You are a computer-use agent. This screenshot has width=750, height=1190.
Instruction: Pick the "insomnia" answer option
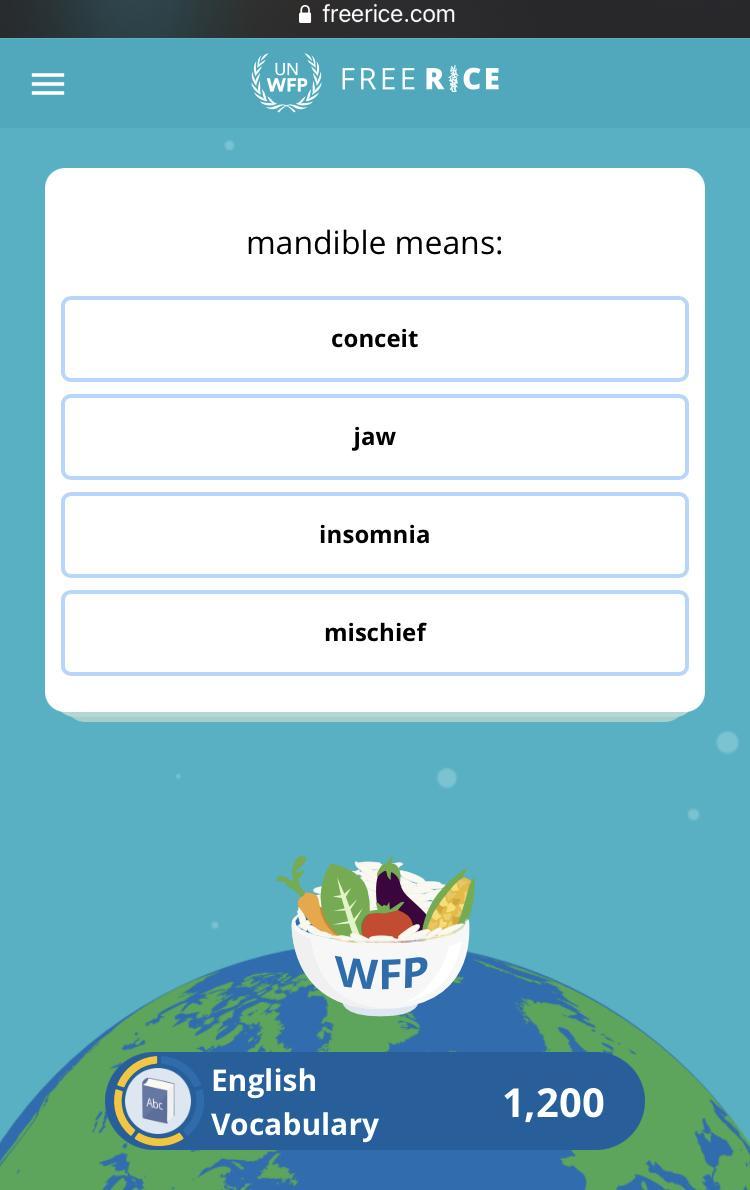click(375, 535)
